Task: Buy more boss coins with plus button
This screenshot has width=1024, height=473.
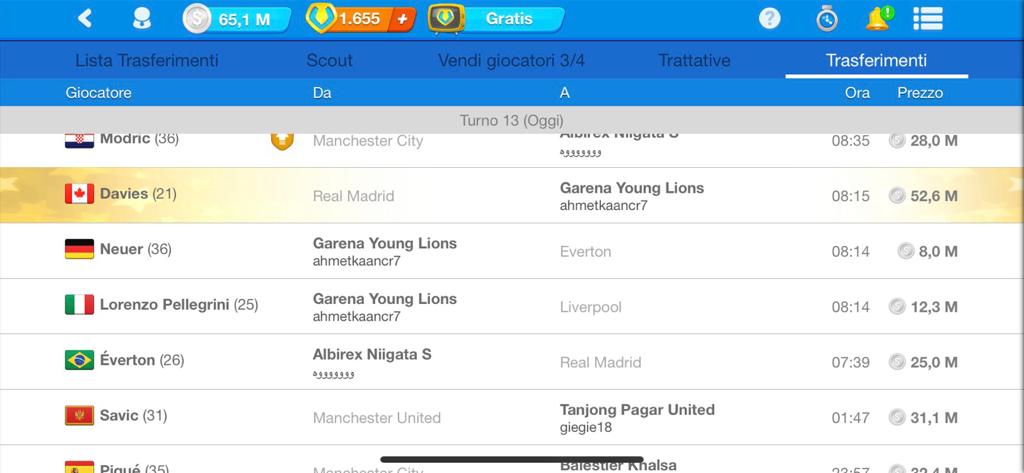Action: 403,18
